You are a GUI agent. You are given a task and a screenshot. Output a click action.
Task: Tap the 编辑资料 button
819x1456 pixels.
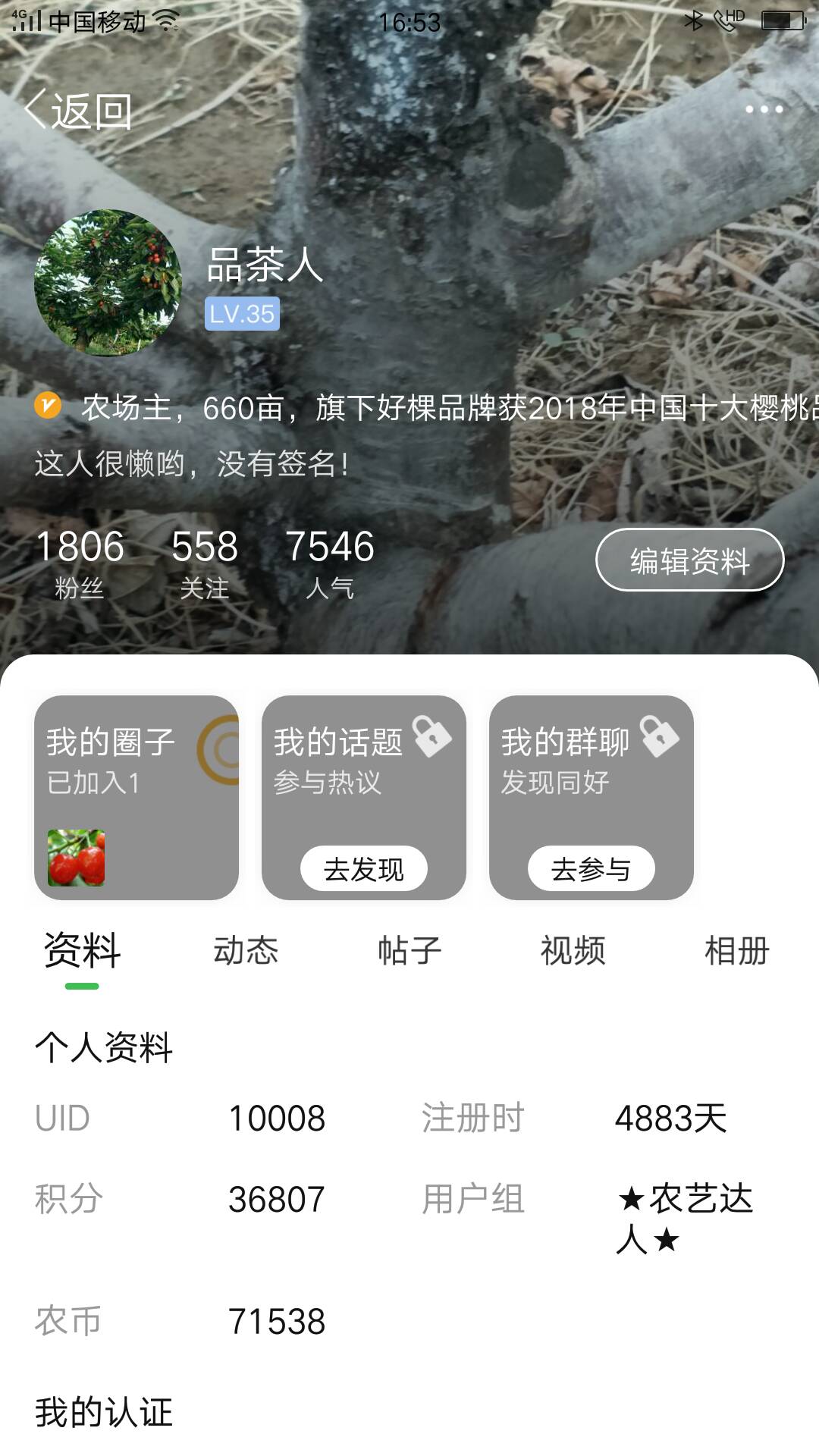point(689,560)
